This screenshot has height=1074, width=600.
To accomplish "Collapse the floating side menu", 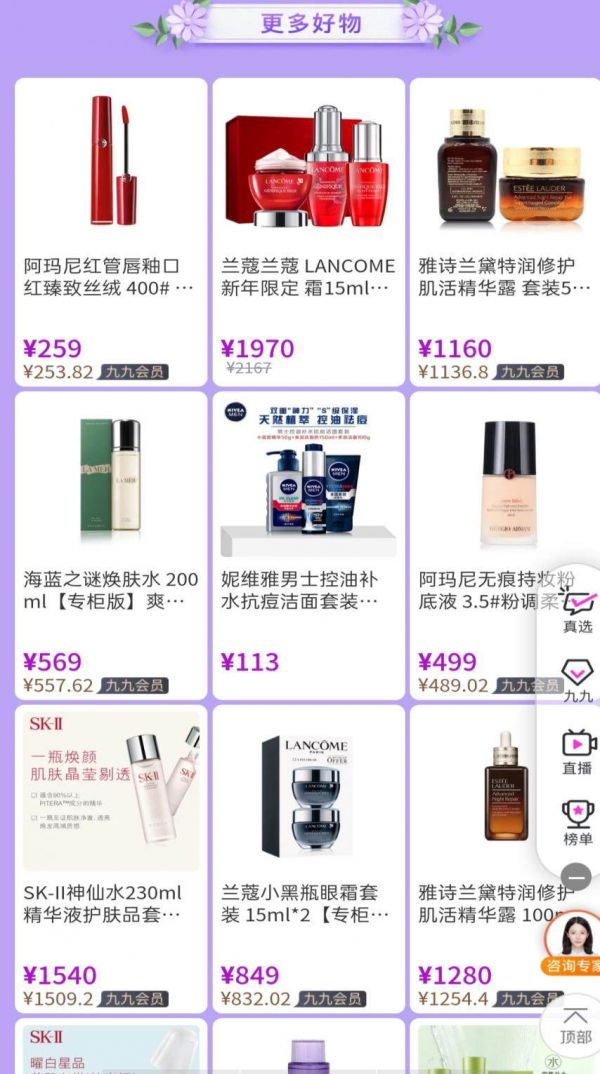I will point(576,877).
